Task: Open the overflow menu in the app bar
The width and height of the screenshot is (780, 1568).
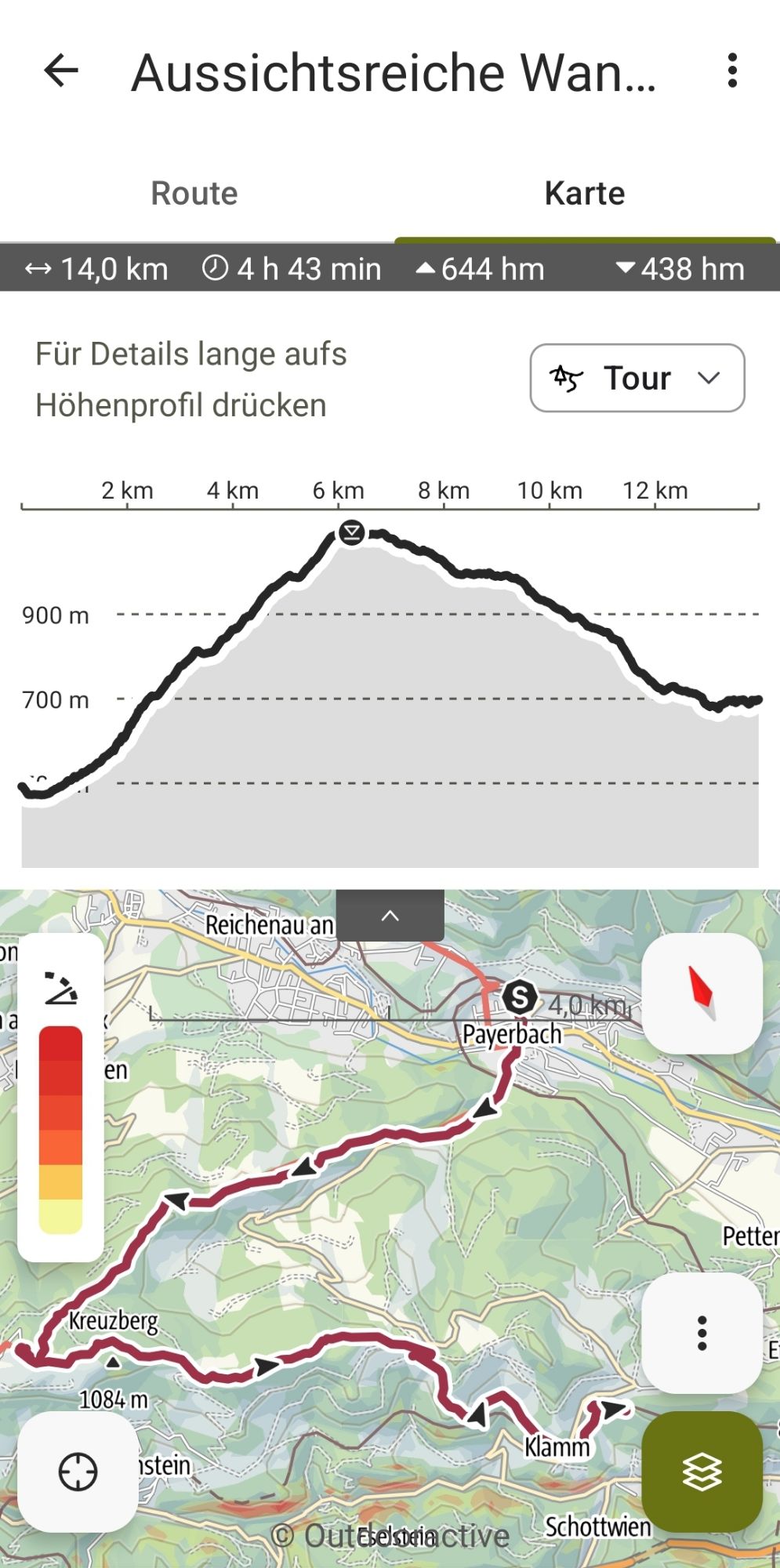Action: pyautogui.click(x=732, y=71)
